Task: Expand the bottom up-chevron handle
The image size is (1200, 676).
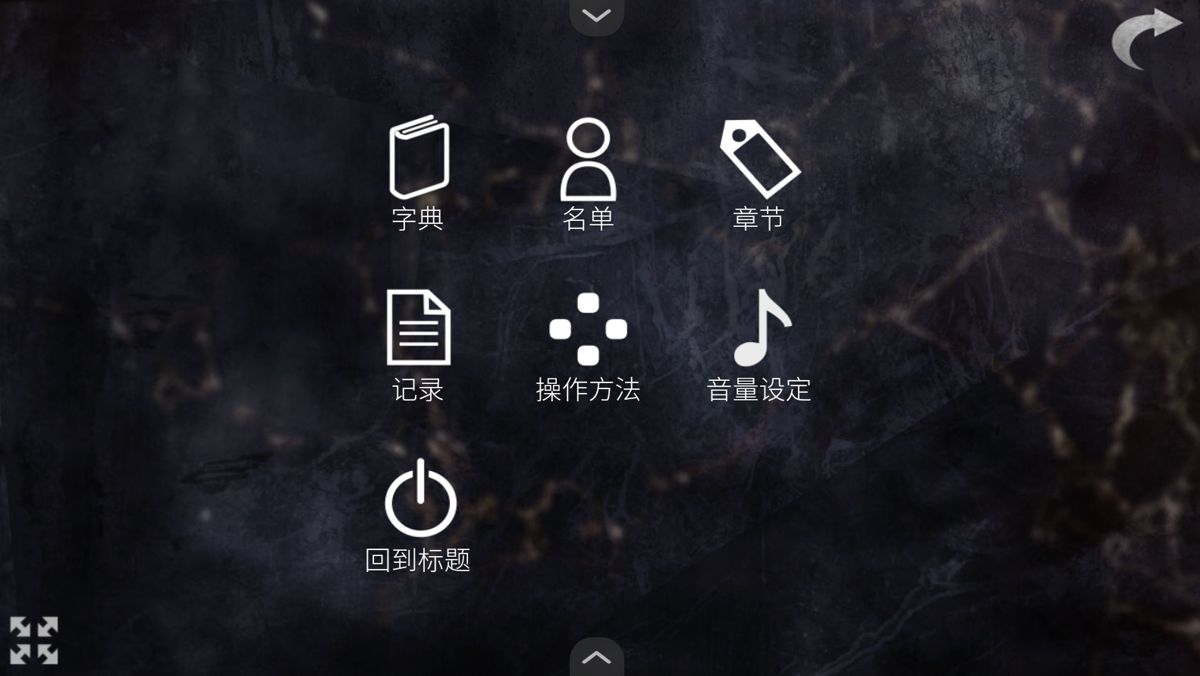Action: coord(596,657)
